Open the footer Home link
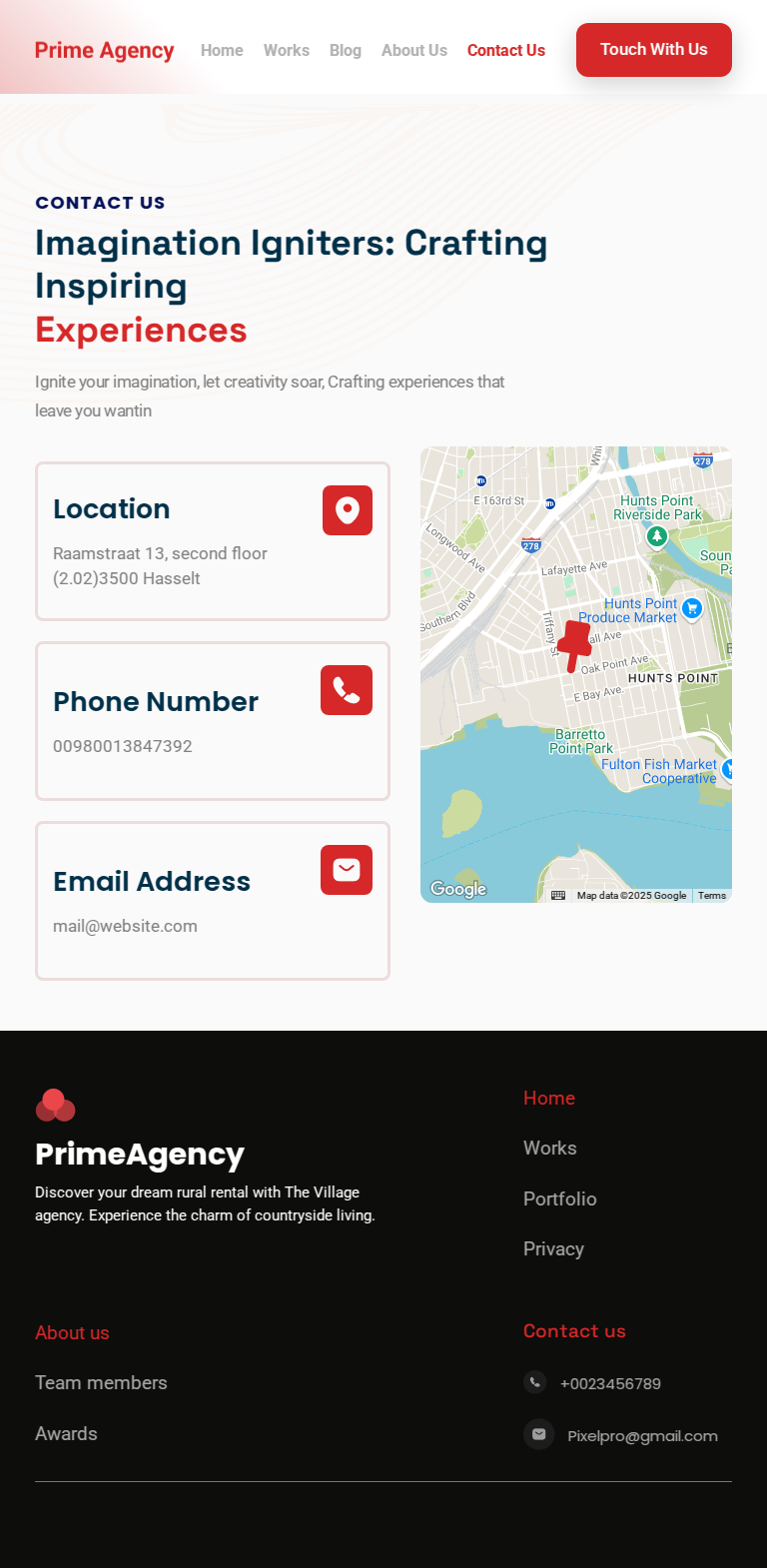The image size is (767, 1568). click(549, 1098)
